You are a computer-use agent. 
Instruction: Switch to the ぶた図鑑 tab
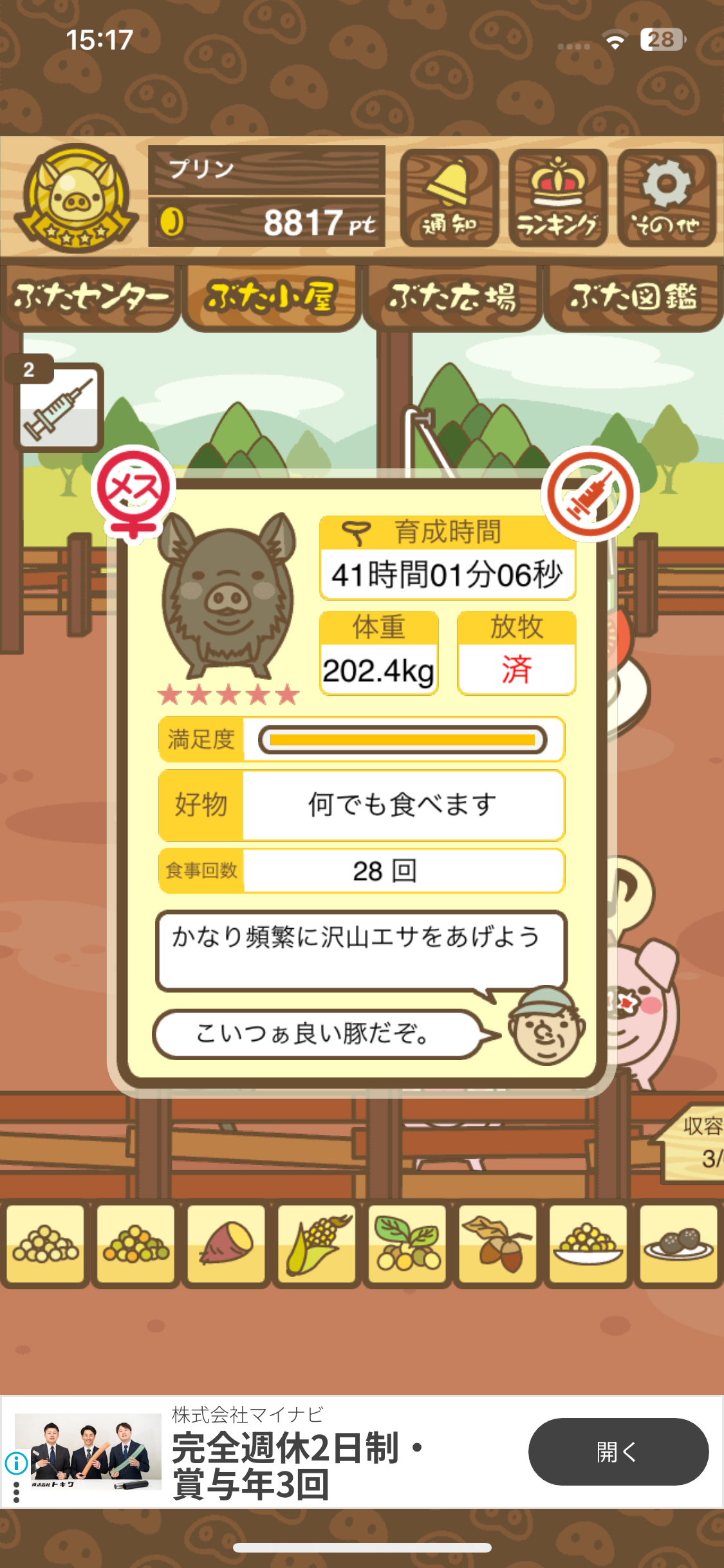coord(633,297)
